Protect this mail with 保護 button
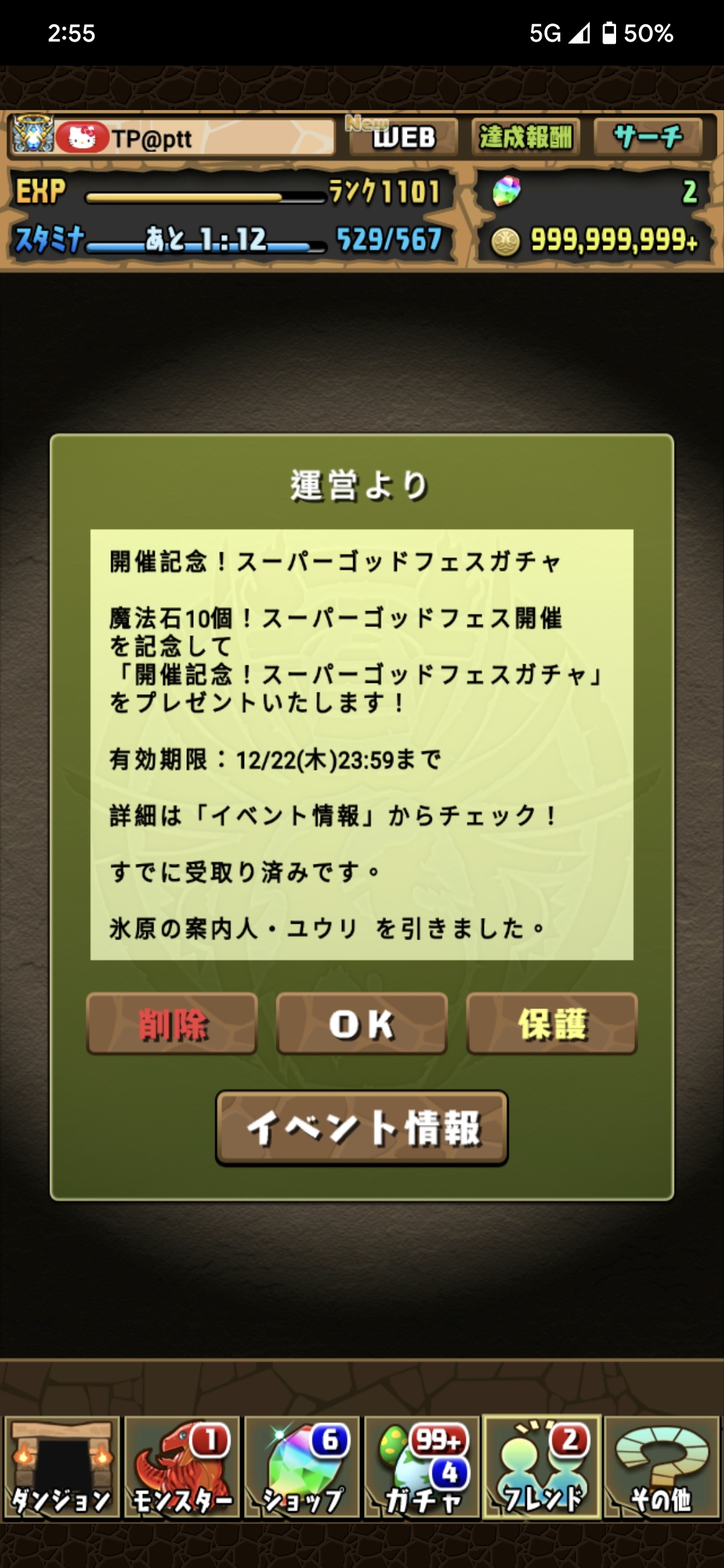 [552, 1024]
